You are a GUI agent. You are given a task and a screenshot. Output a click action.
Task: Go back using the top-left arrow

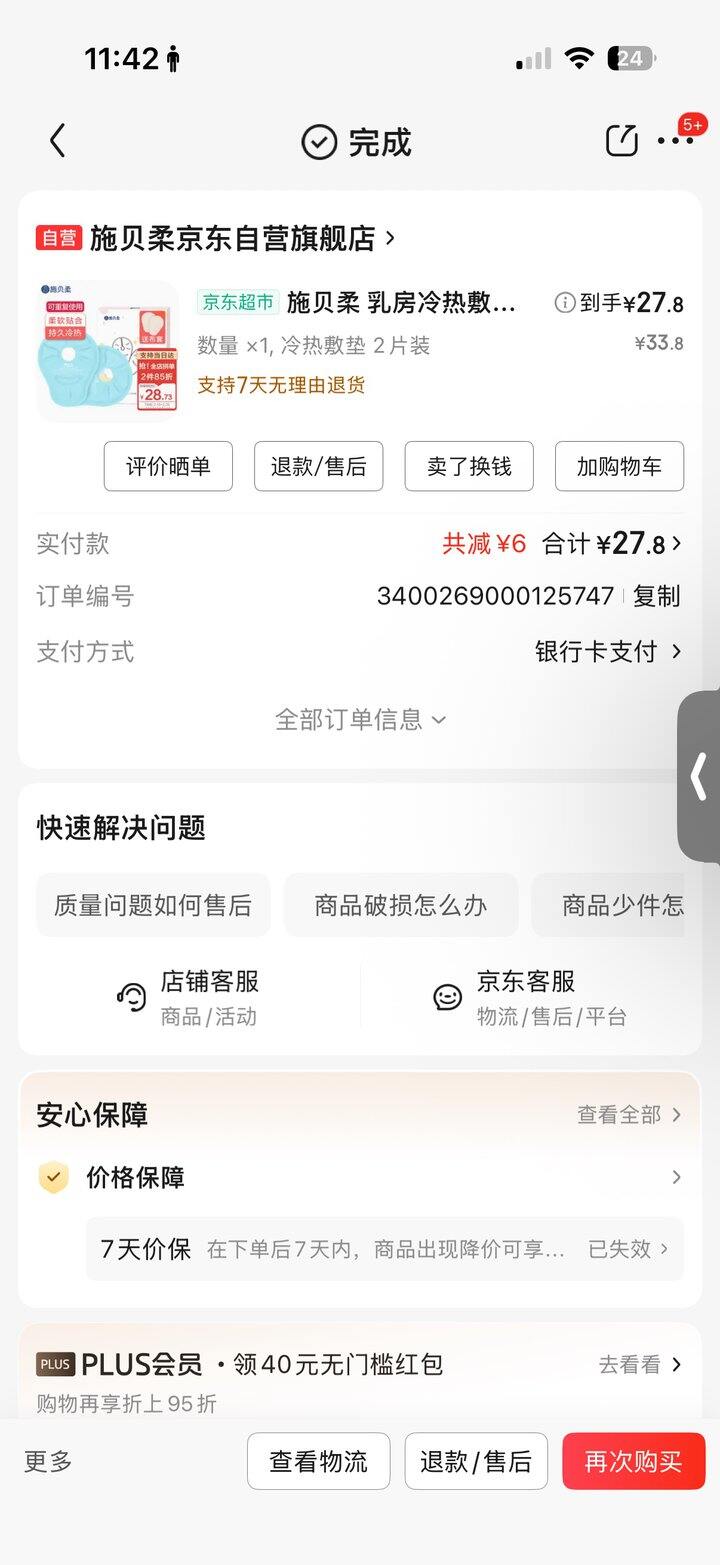(x=58, y=141)
